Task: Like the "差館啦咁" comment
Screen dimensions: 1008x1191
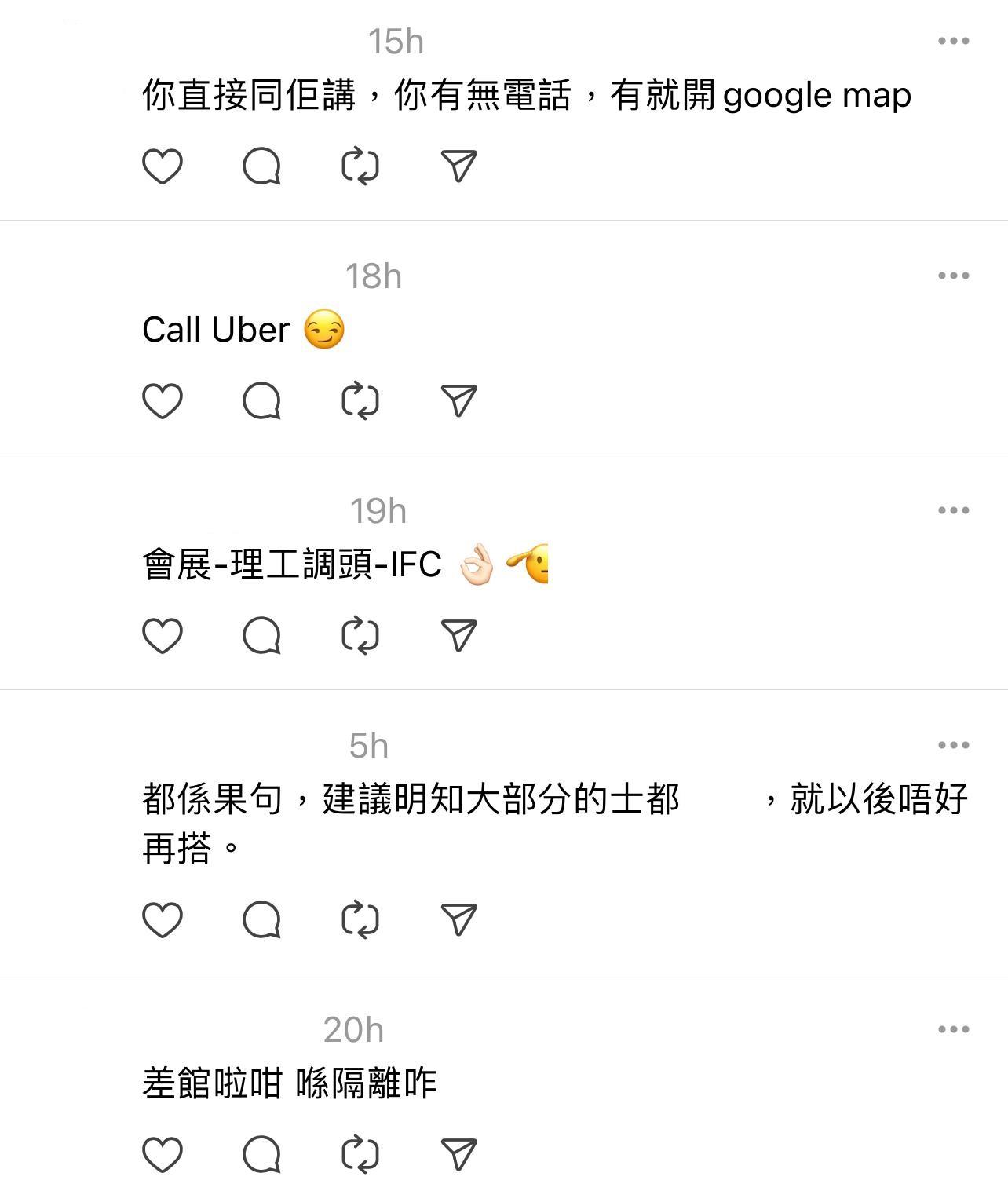Action: 163,1155
